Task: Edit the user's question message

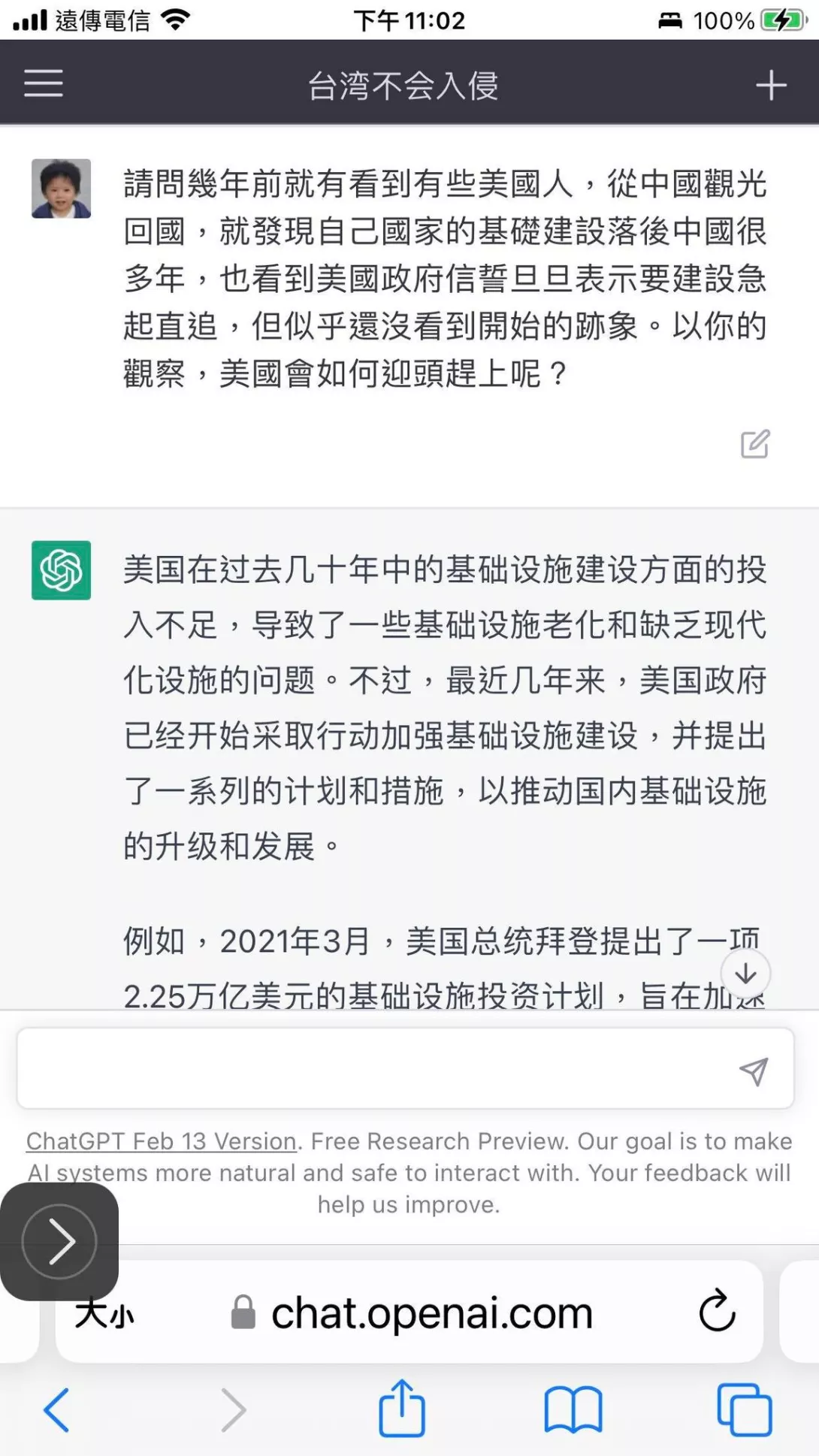Action: 754,444
